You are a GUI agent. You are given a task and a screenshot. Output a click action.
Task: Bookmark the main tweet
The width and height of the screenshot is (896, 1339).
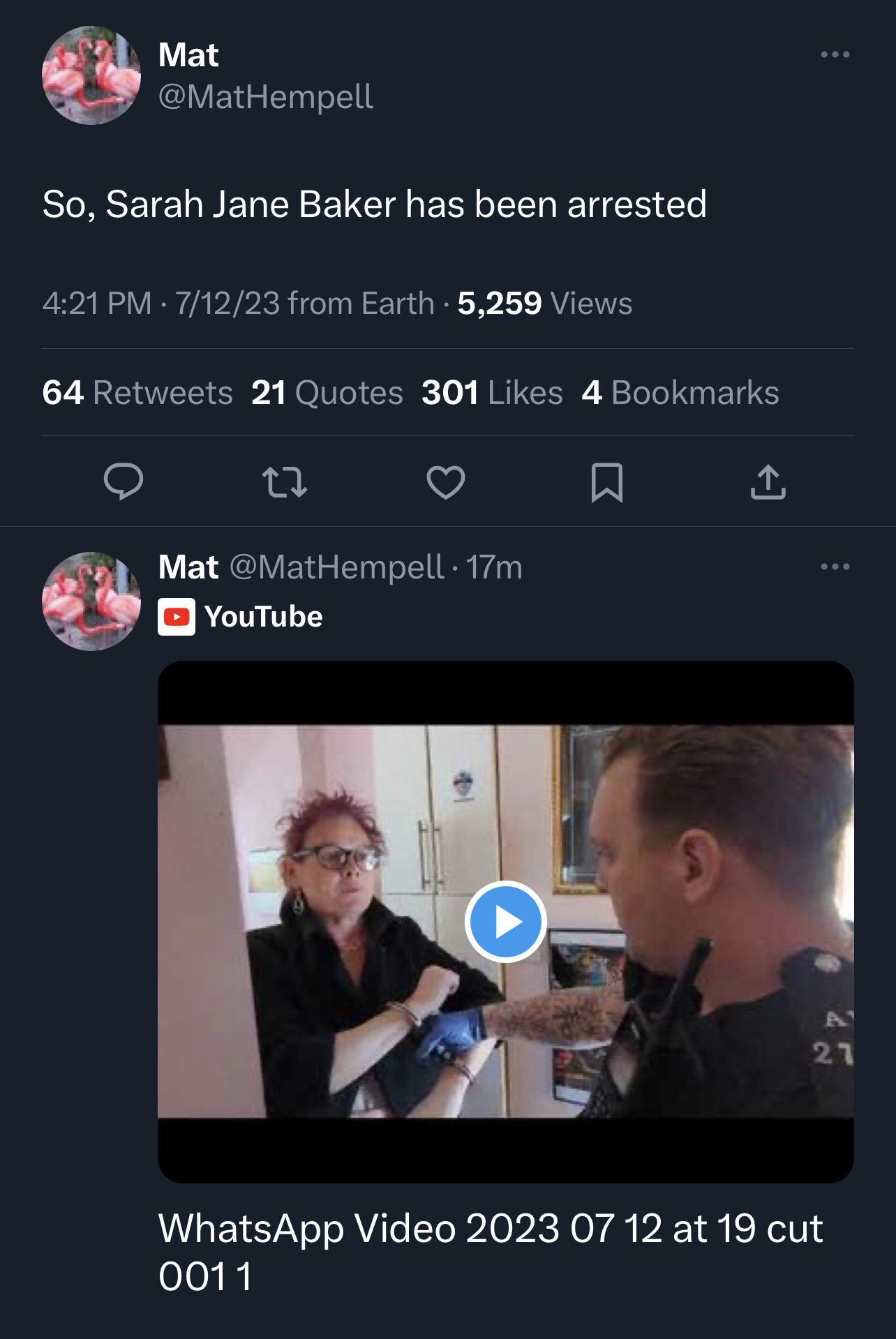(606, 482)
